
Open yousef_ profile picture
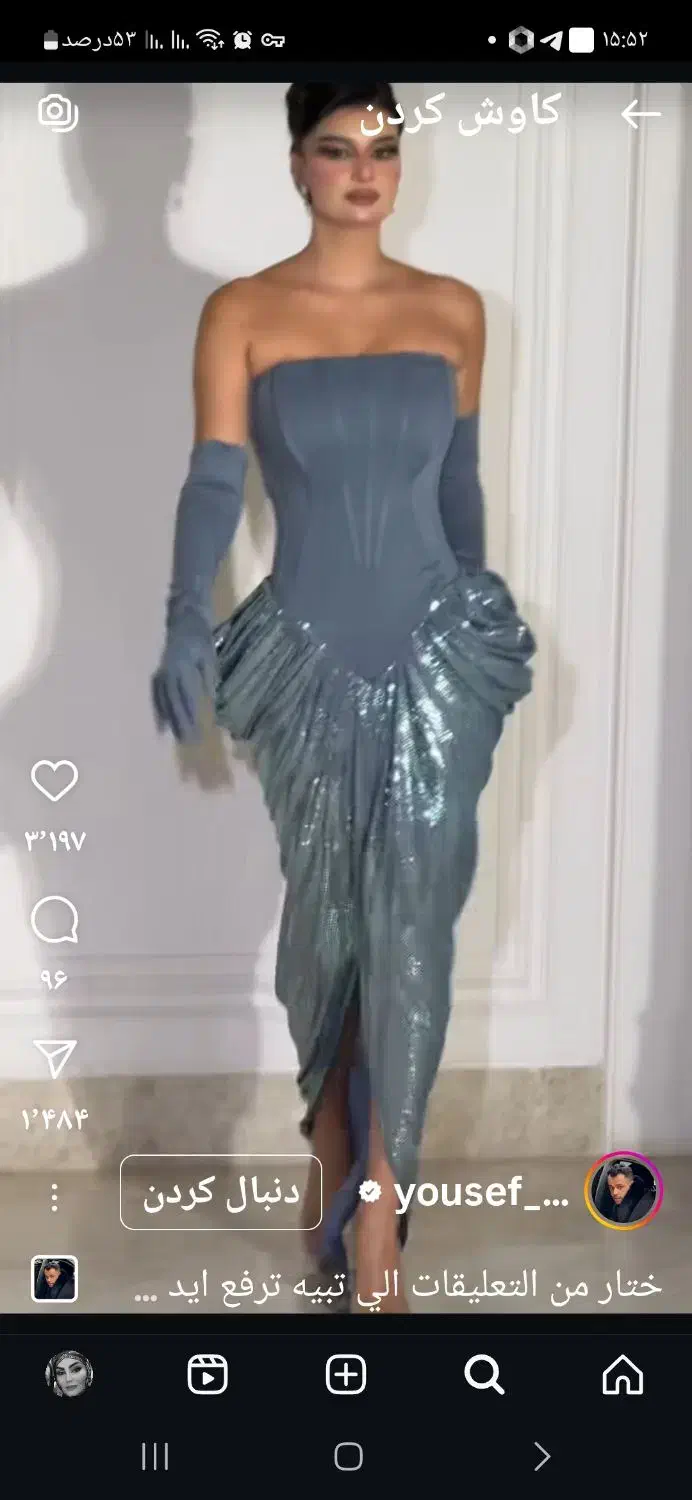[x=623, y=1191]
